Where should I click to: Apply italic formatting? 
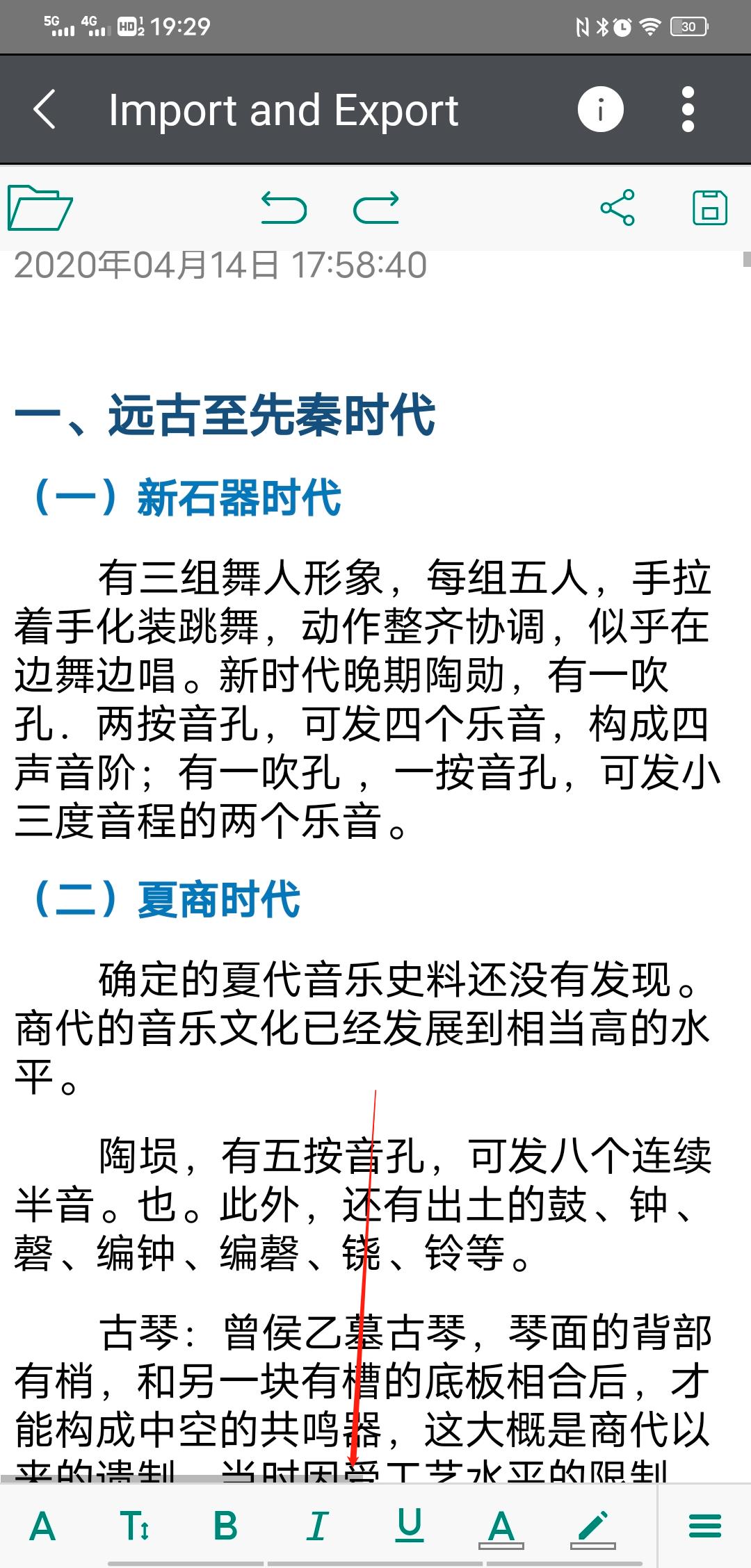click(317, 1527)
